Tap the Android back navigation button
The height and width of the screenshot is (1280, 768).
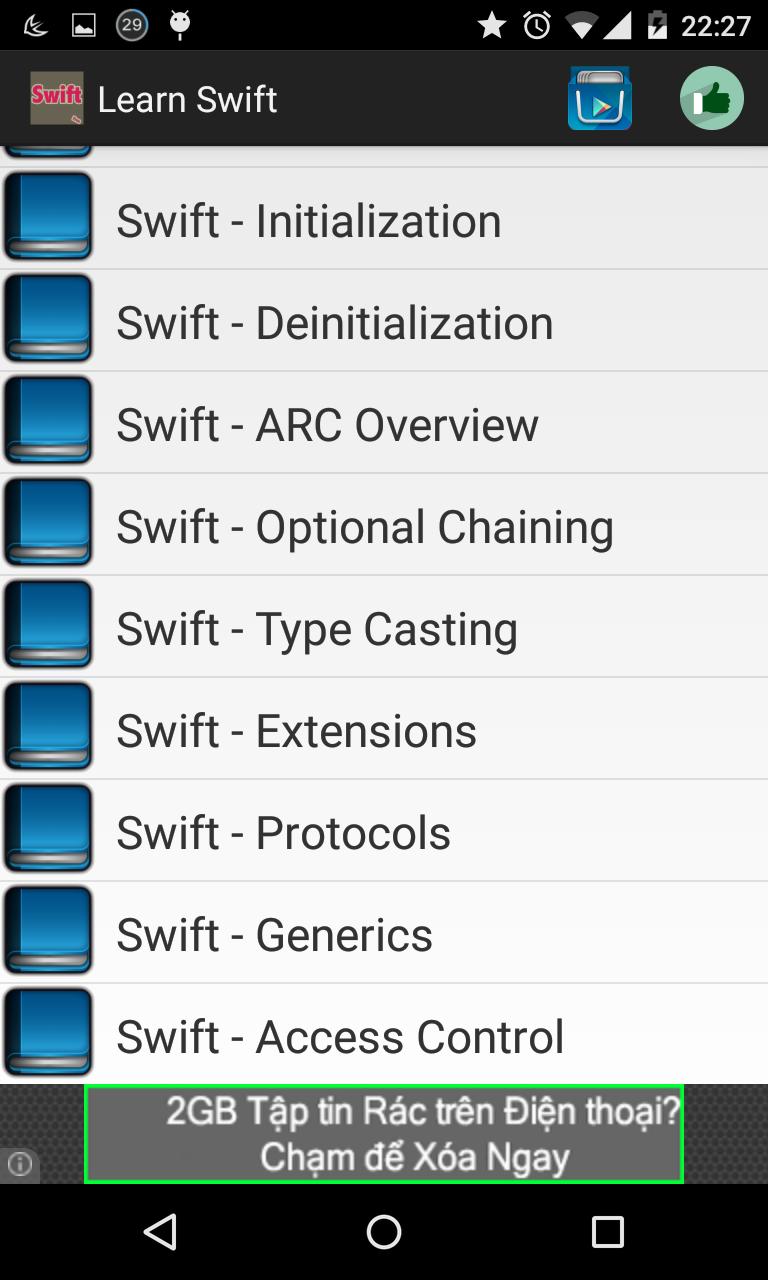click(161, 1234)
